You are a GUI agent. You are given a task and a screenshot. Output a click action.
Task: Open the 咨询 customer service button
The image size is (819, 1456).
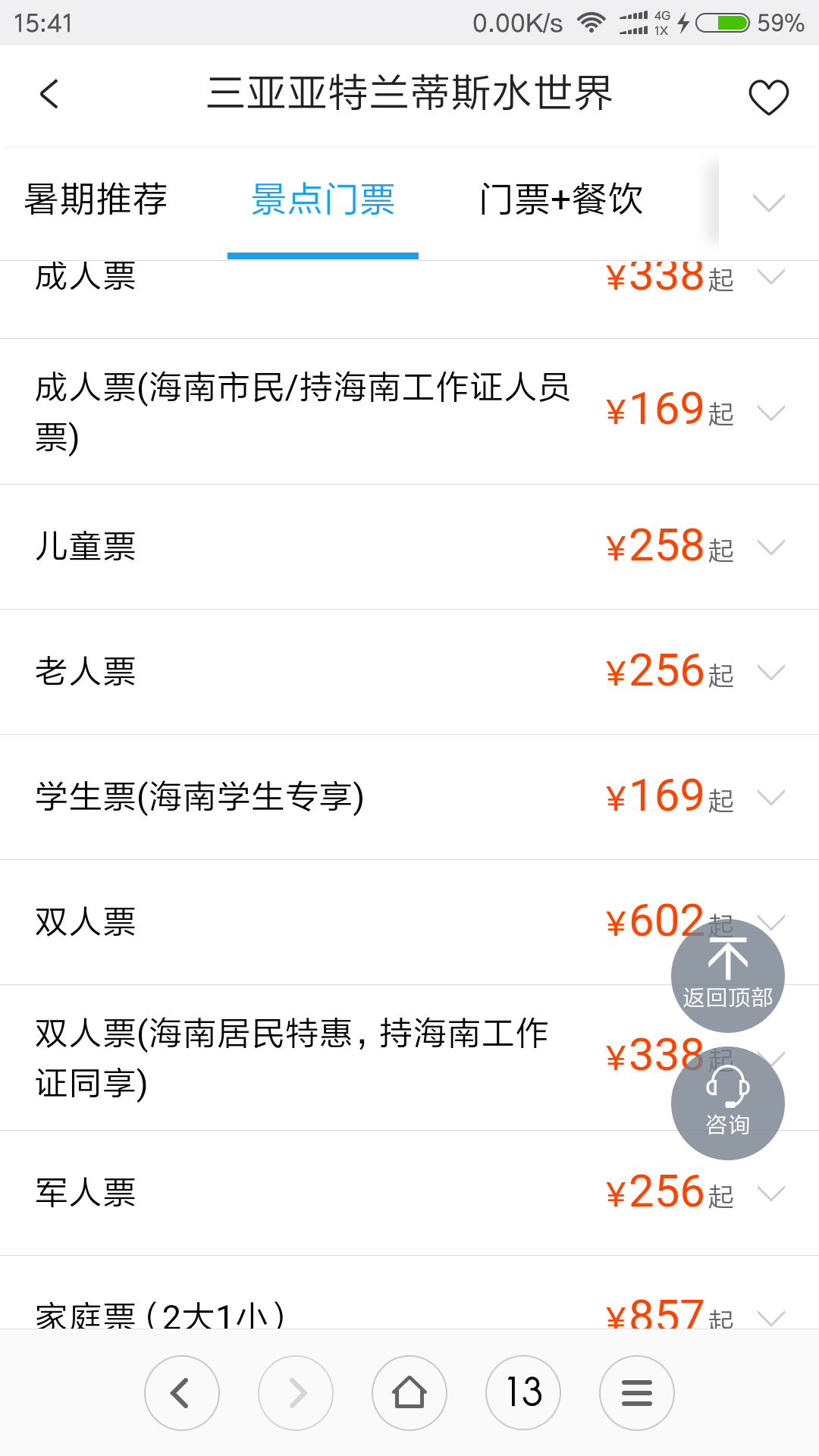click(x=728, y=1103)
